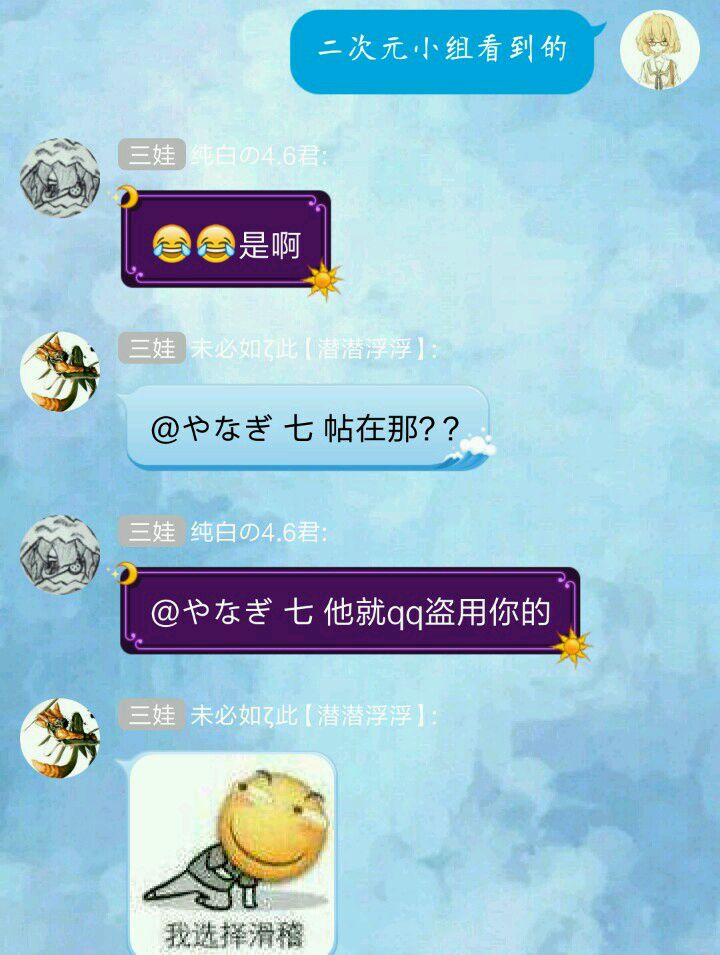
Task: Open 未必如此's avatar beside the 帖在那?? message
Action: 60,372
